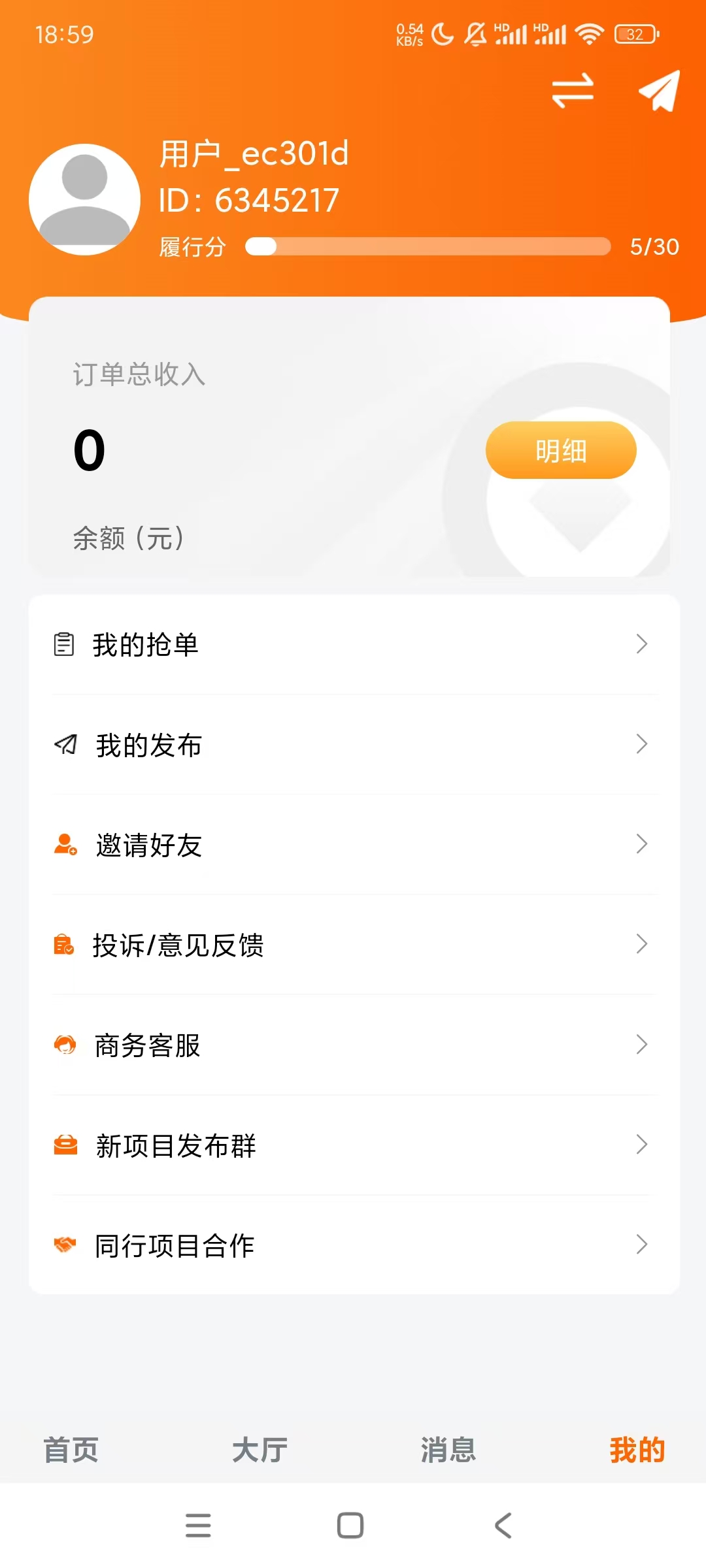Expand 我的抢单 via its chevron
The width and height of the screenshot is (706, 1568).
click(x=641, y=644)
